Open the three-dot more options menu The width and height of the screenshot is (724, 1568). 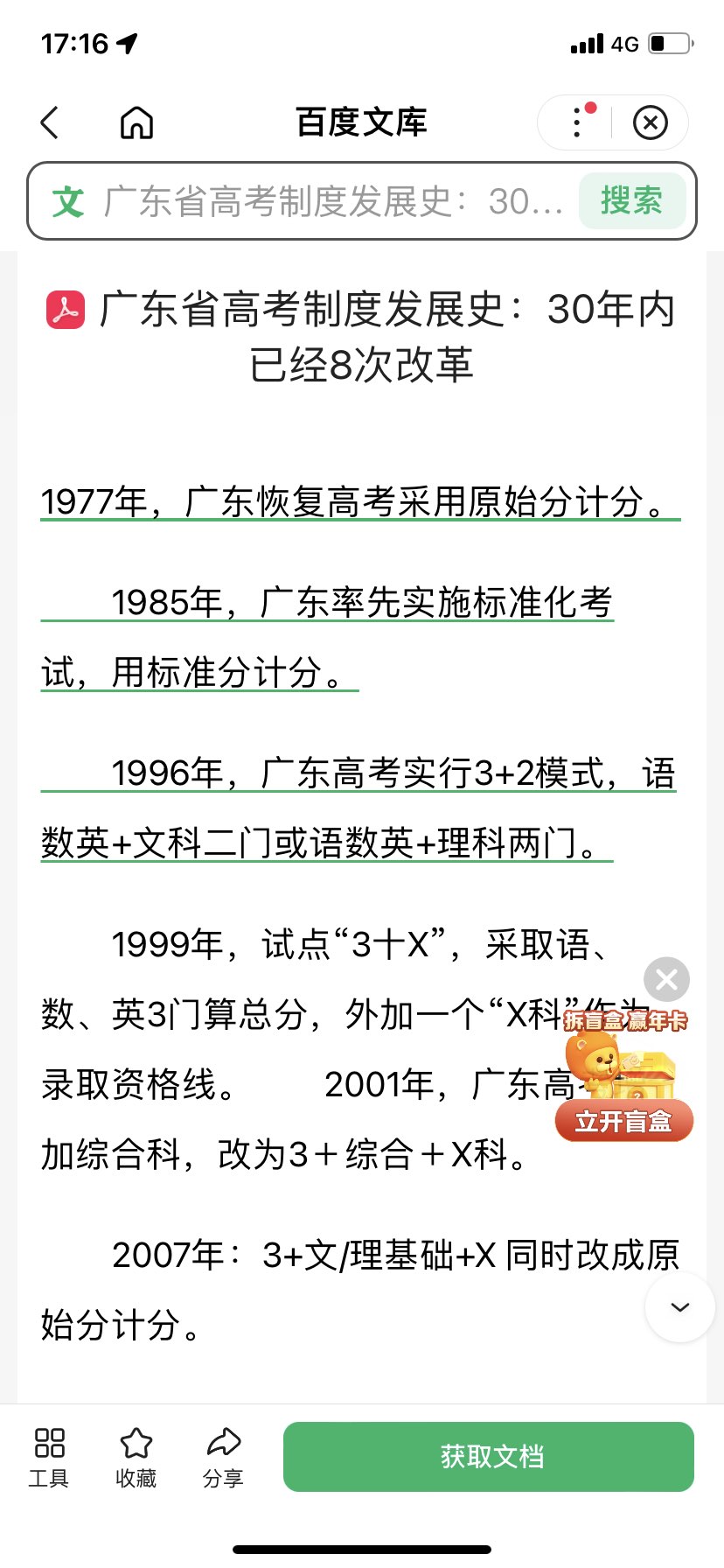coord(577,123)
